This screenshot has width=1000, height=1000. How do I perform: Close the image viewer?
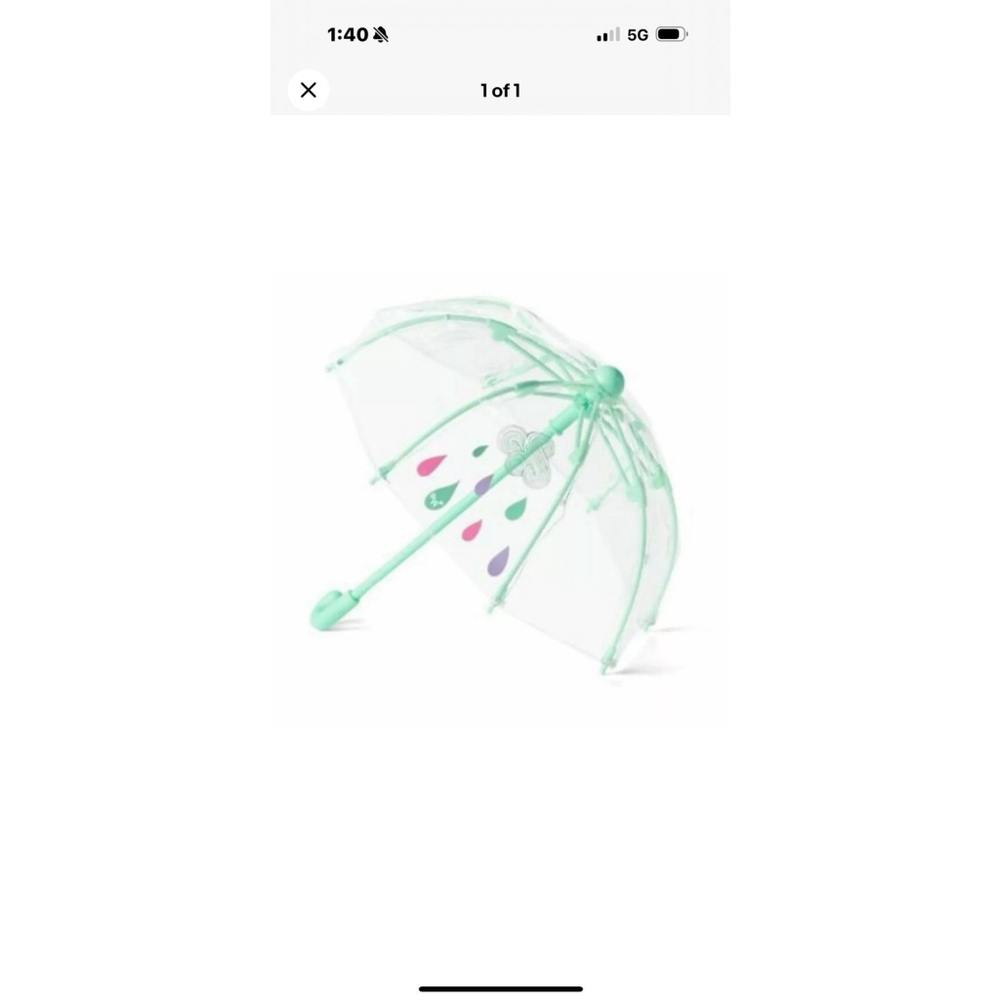pos(308,90)
